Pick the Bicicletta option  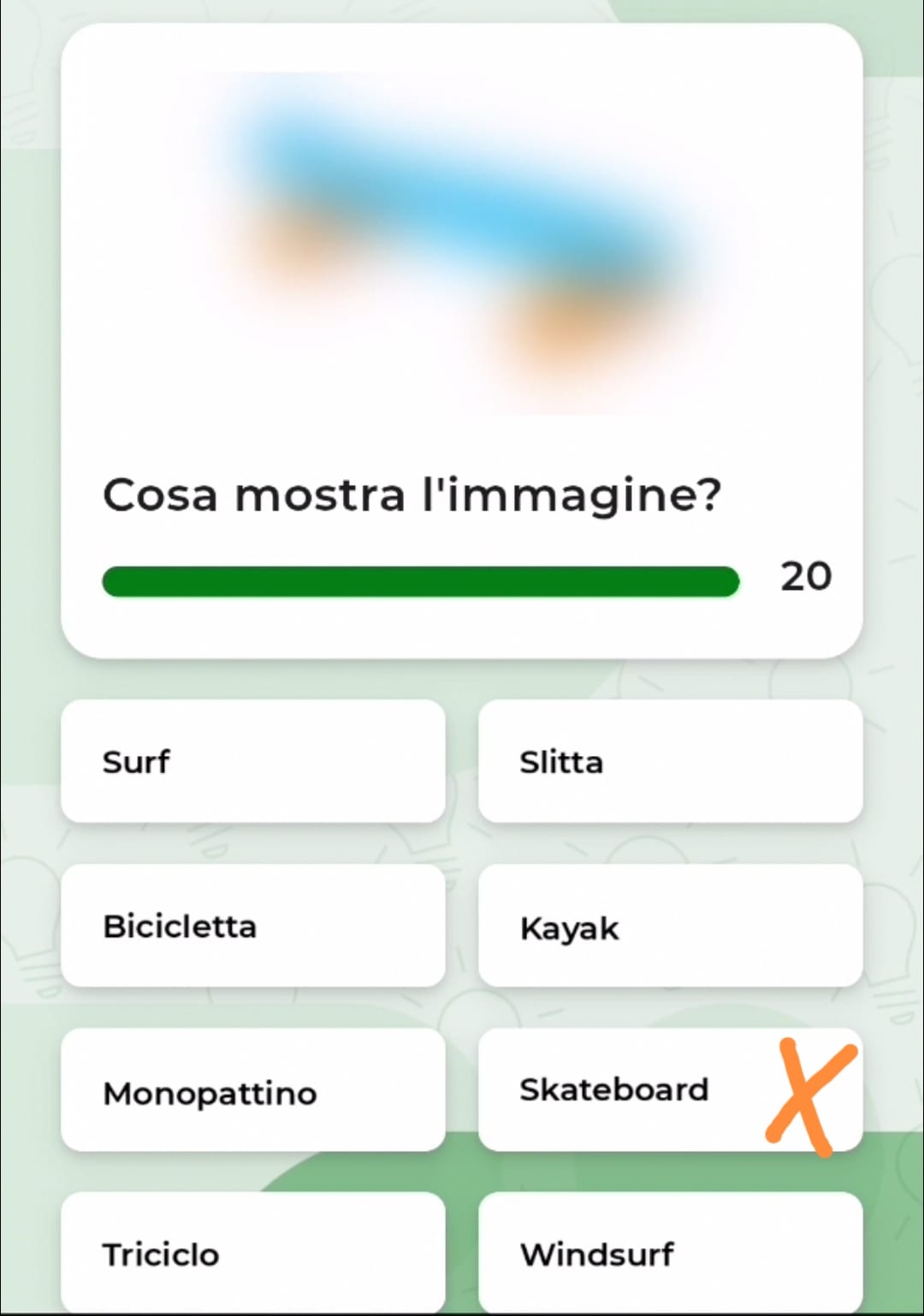coord(252,926)
